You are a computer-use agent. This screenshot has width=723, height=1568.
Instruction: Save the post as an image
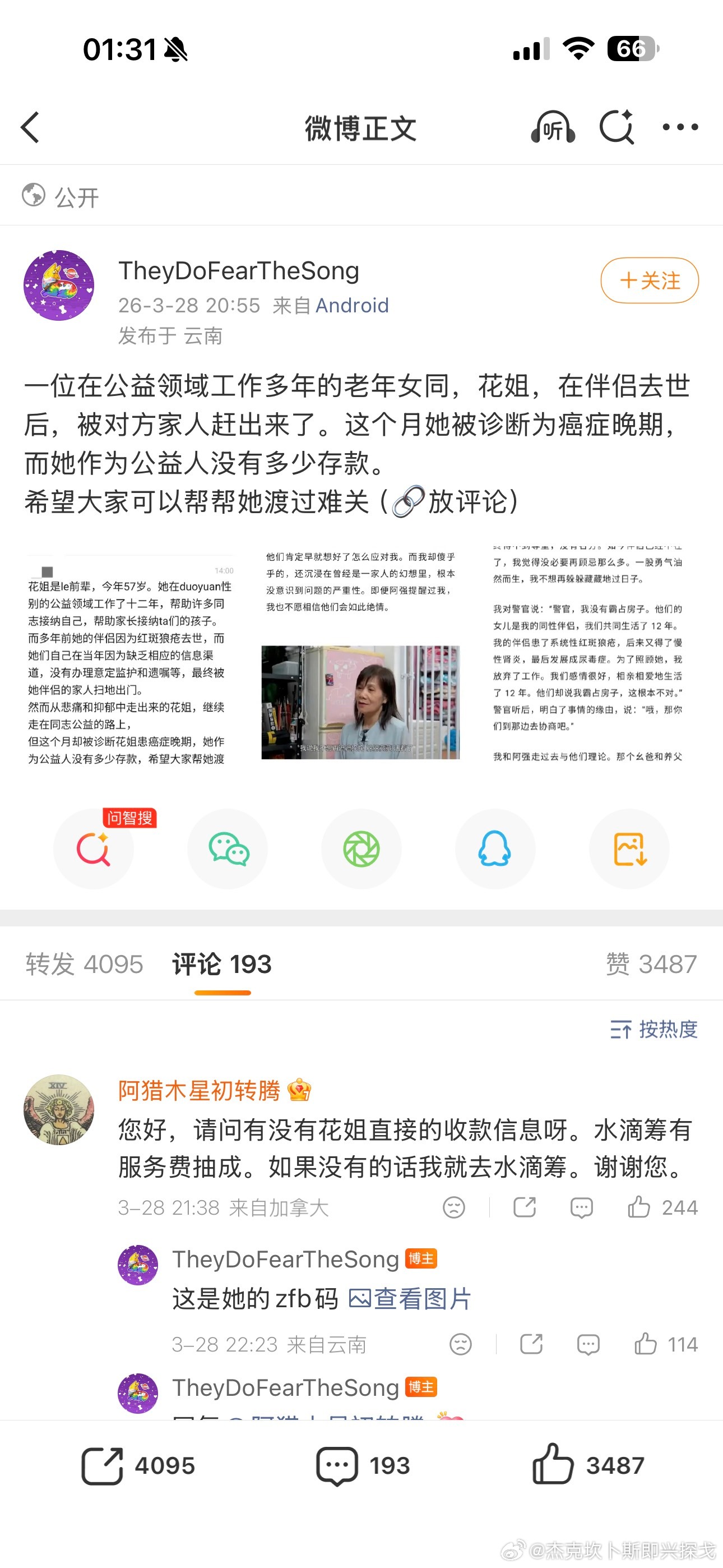[x=629, y=848]
